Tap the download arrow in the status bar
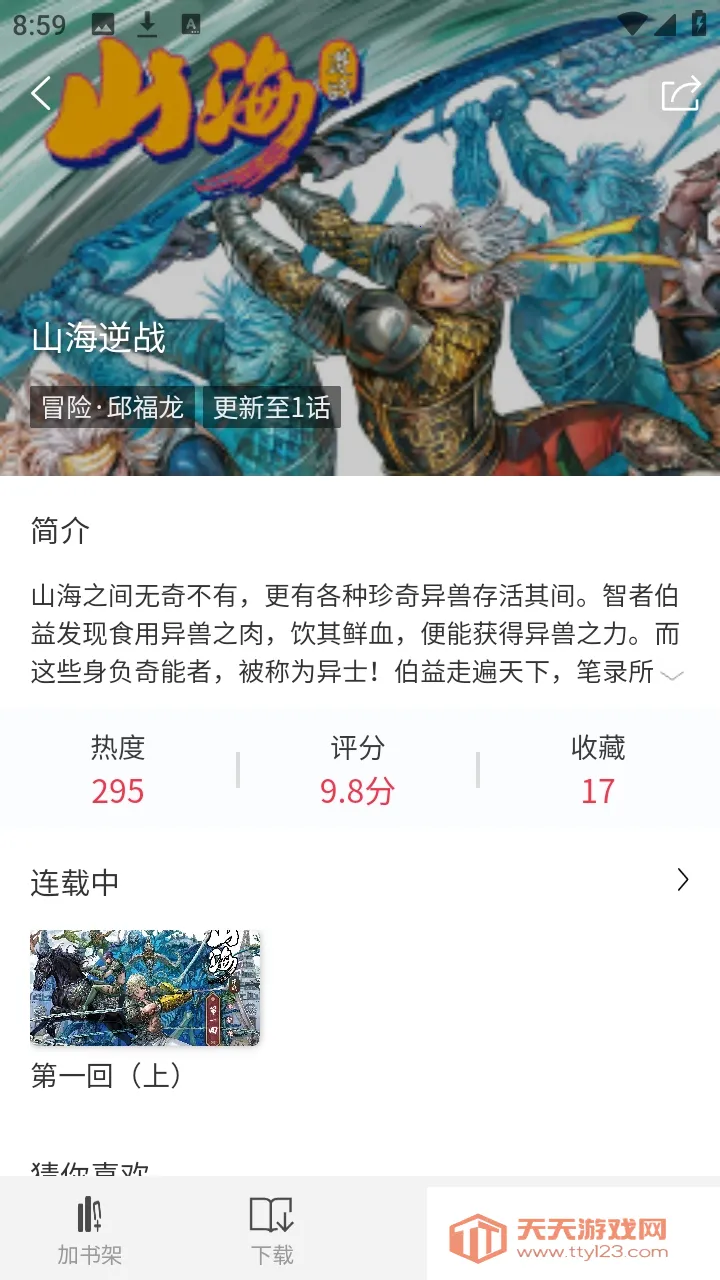 (145, 24)
